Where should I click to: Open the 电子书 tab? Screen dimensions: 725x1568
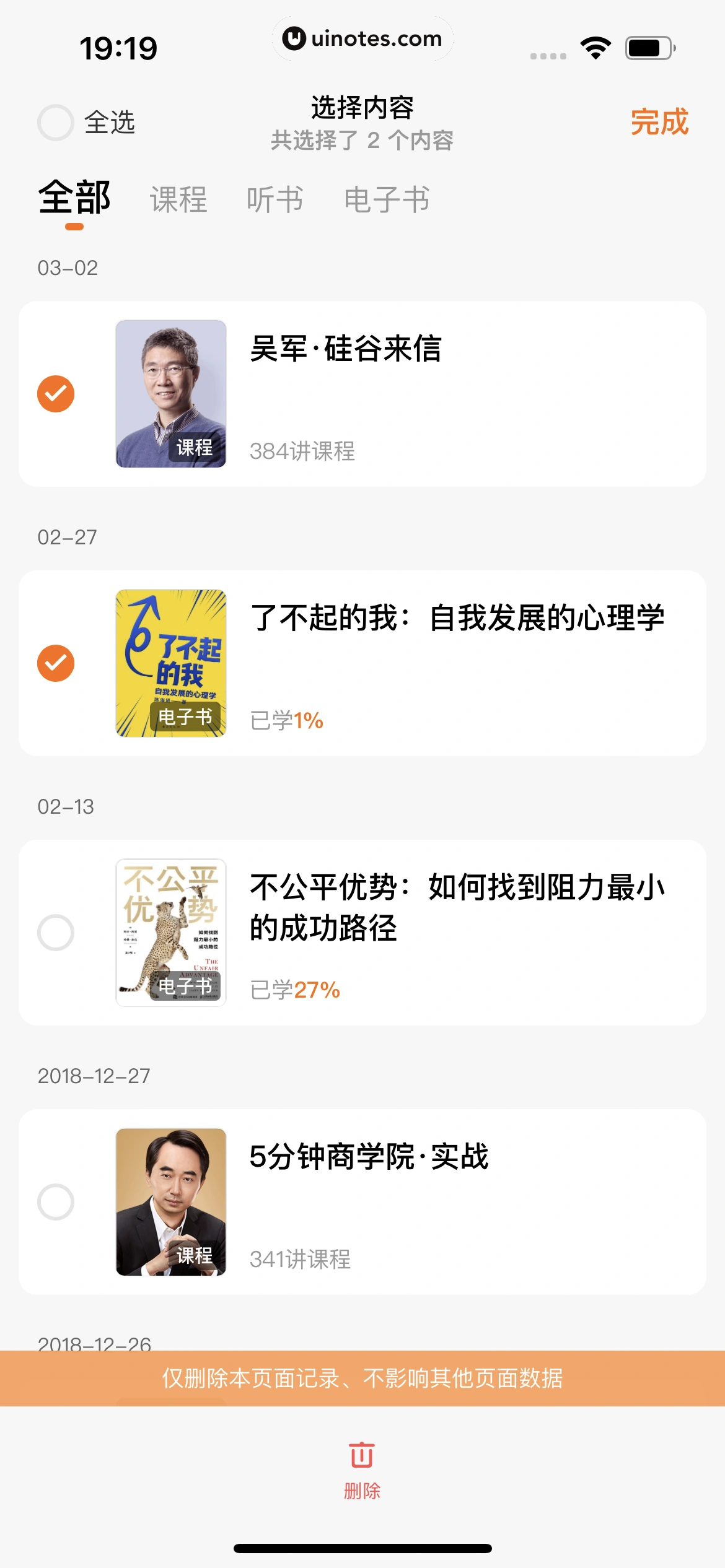click(387, 199)
